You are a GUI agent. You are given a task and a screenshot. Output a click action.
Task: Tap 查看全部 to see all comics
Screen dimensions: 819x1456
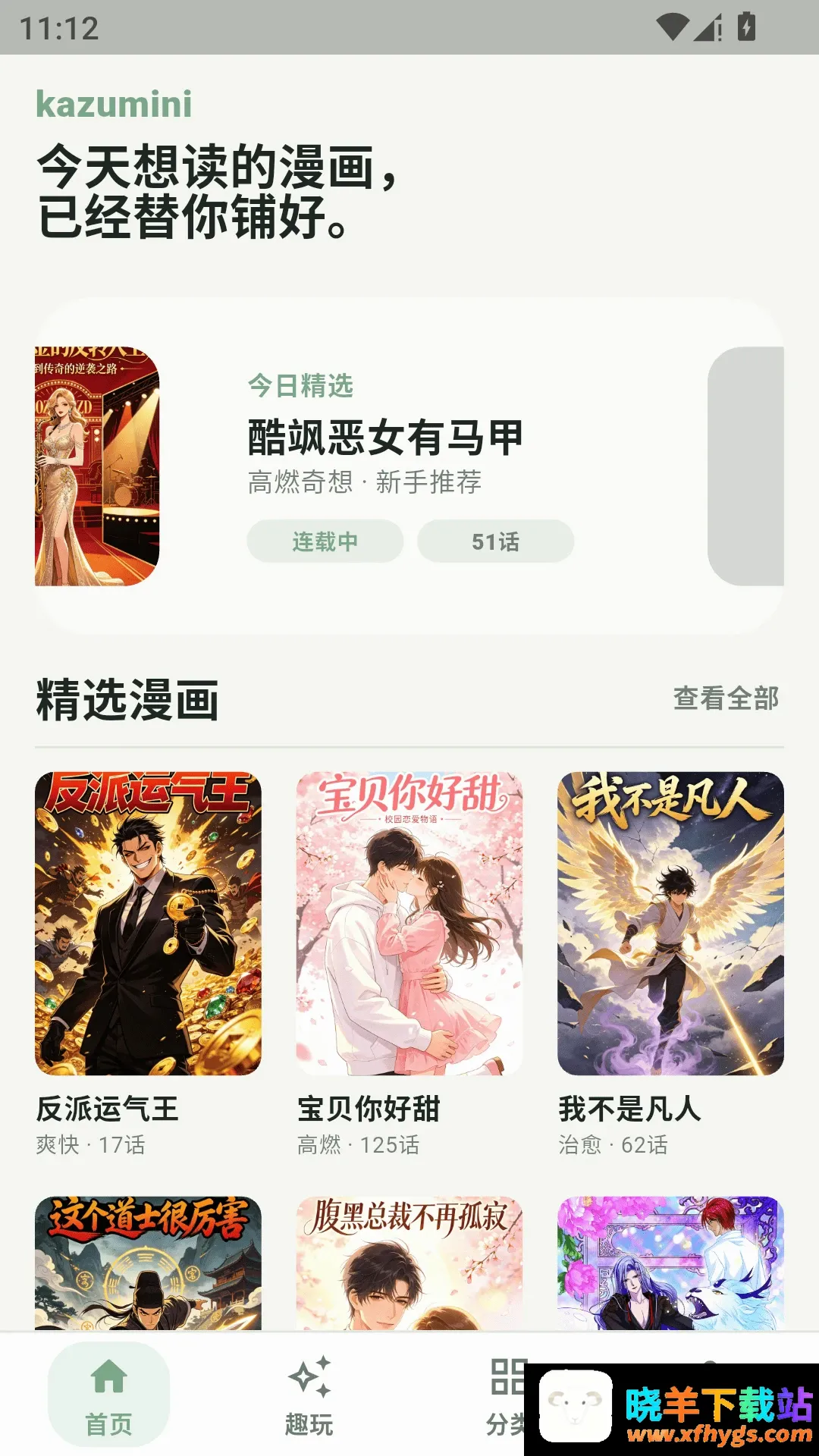[726, 698]
